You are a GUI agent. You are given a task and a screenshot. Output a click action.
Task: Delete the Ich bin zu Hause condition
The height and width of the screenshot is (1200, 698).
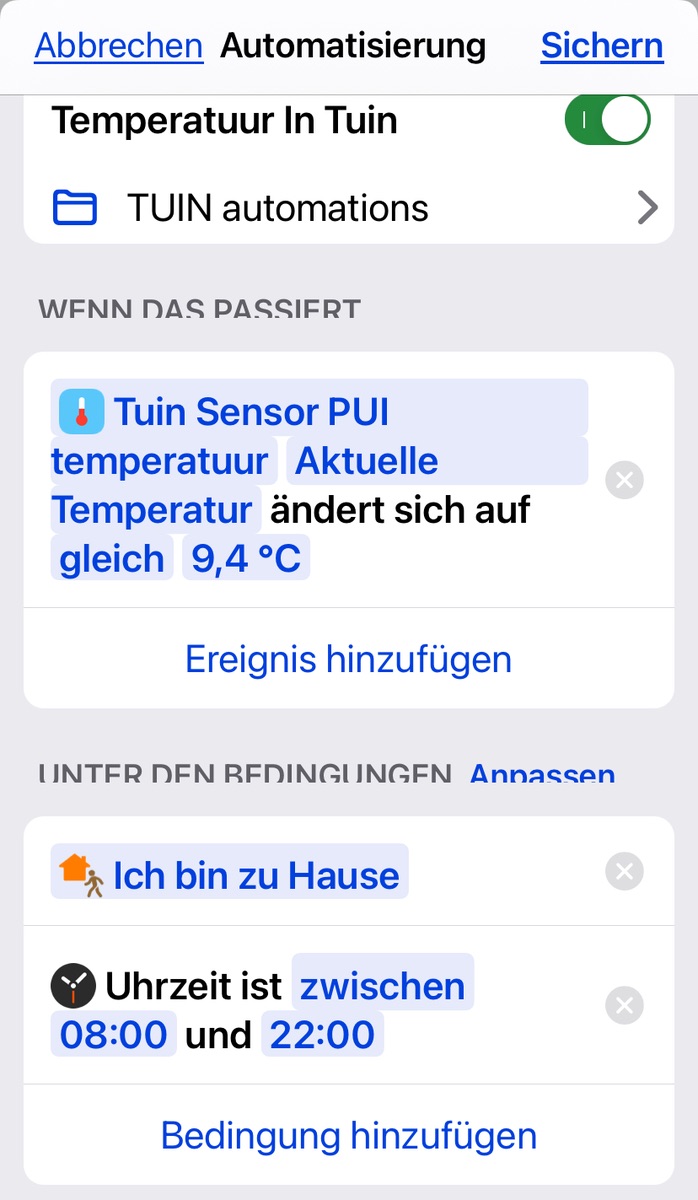[x=624, y=872]
